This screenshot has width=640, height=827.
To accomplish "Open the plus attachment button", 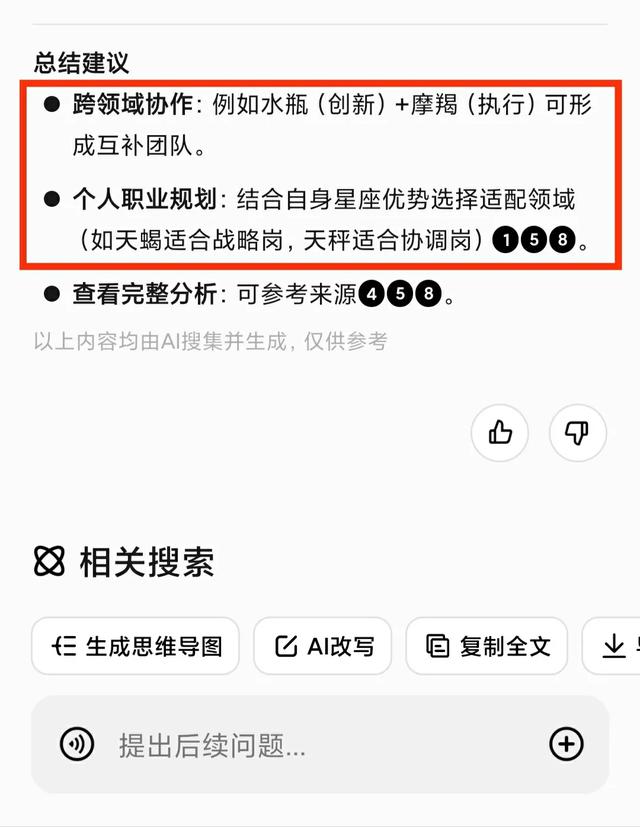I will pos(566,743).
